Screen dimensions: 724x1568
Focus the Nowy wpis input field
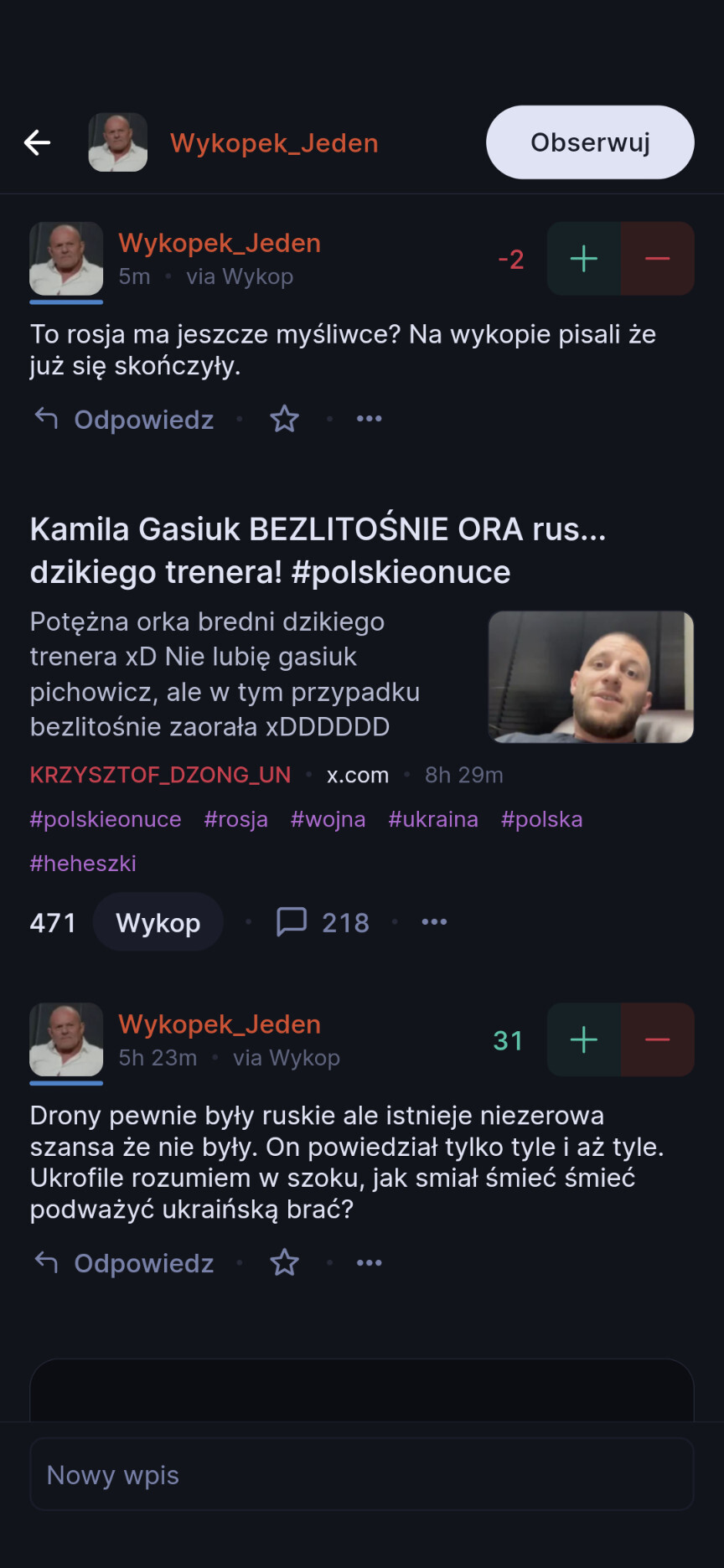coord(362,1474)
